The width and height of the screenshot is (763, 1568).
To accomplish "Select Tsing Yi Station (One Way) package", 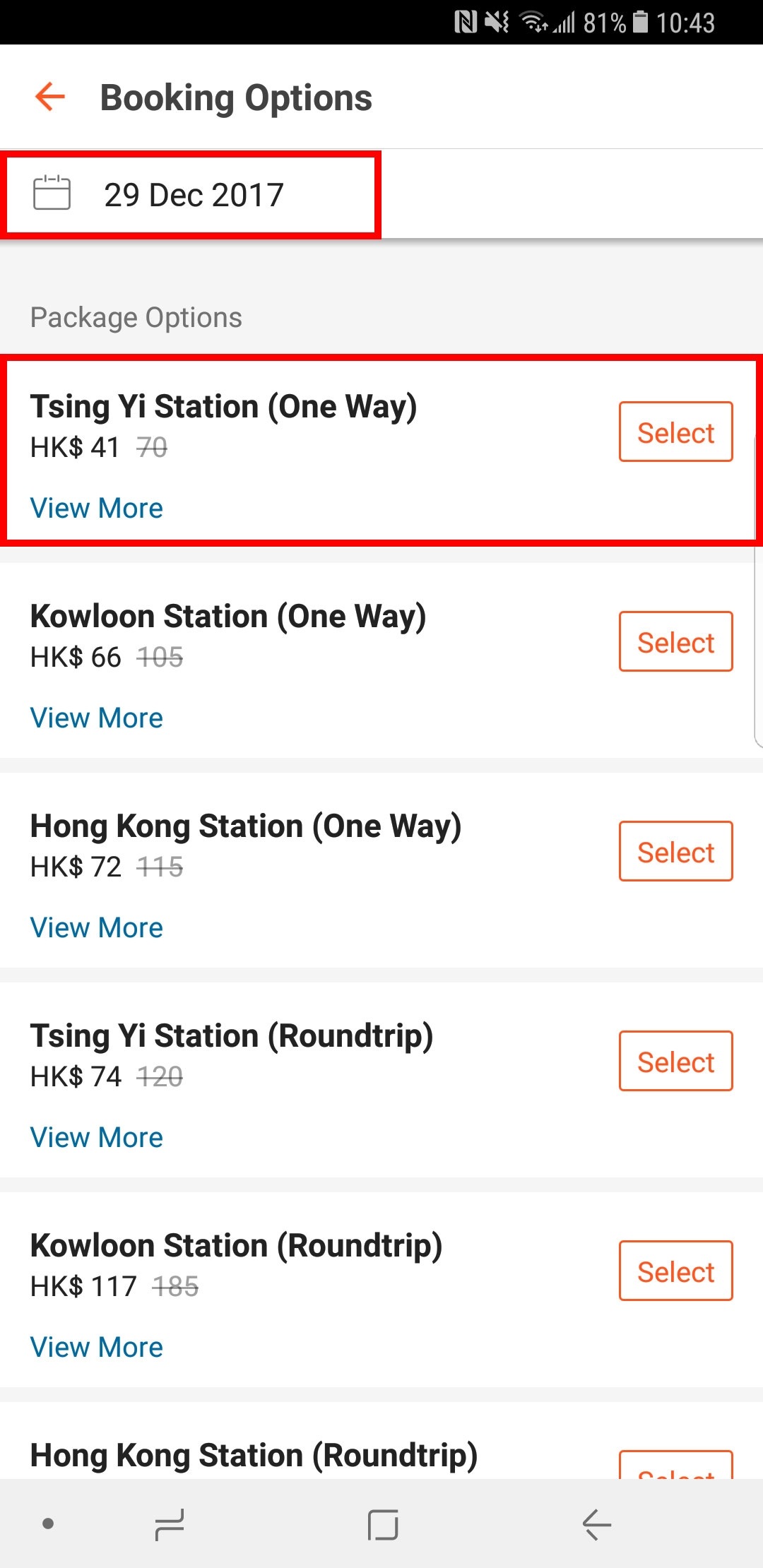I will pyautogui.click(x=676, y=432).
